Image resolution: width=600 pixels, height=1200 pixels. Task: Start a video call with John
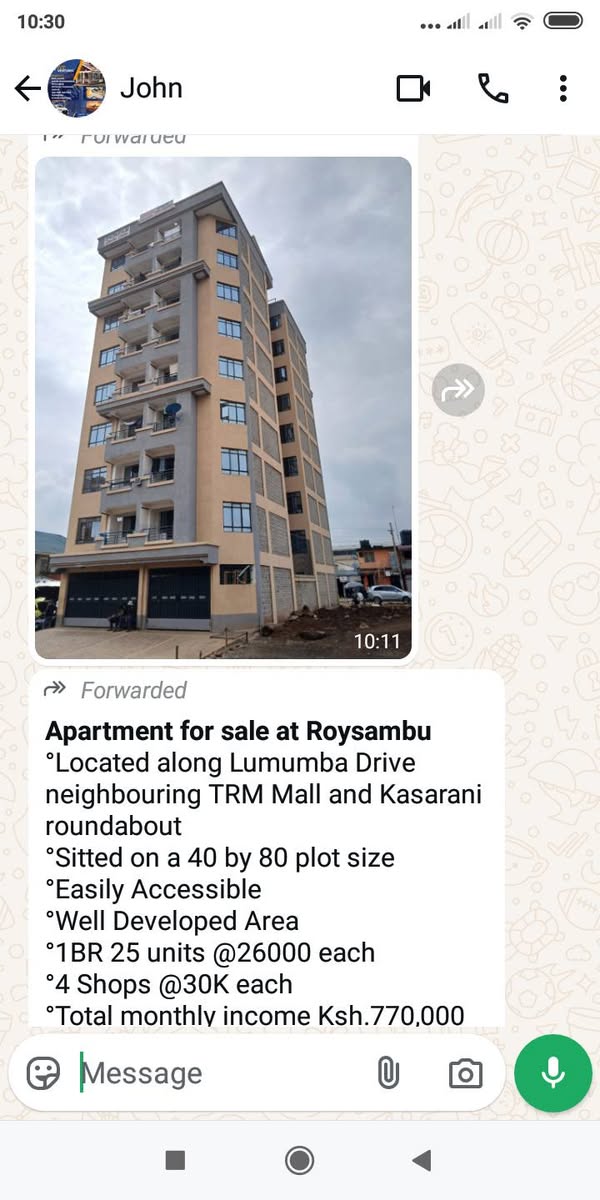click(413, 89)
